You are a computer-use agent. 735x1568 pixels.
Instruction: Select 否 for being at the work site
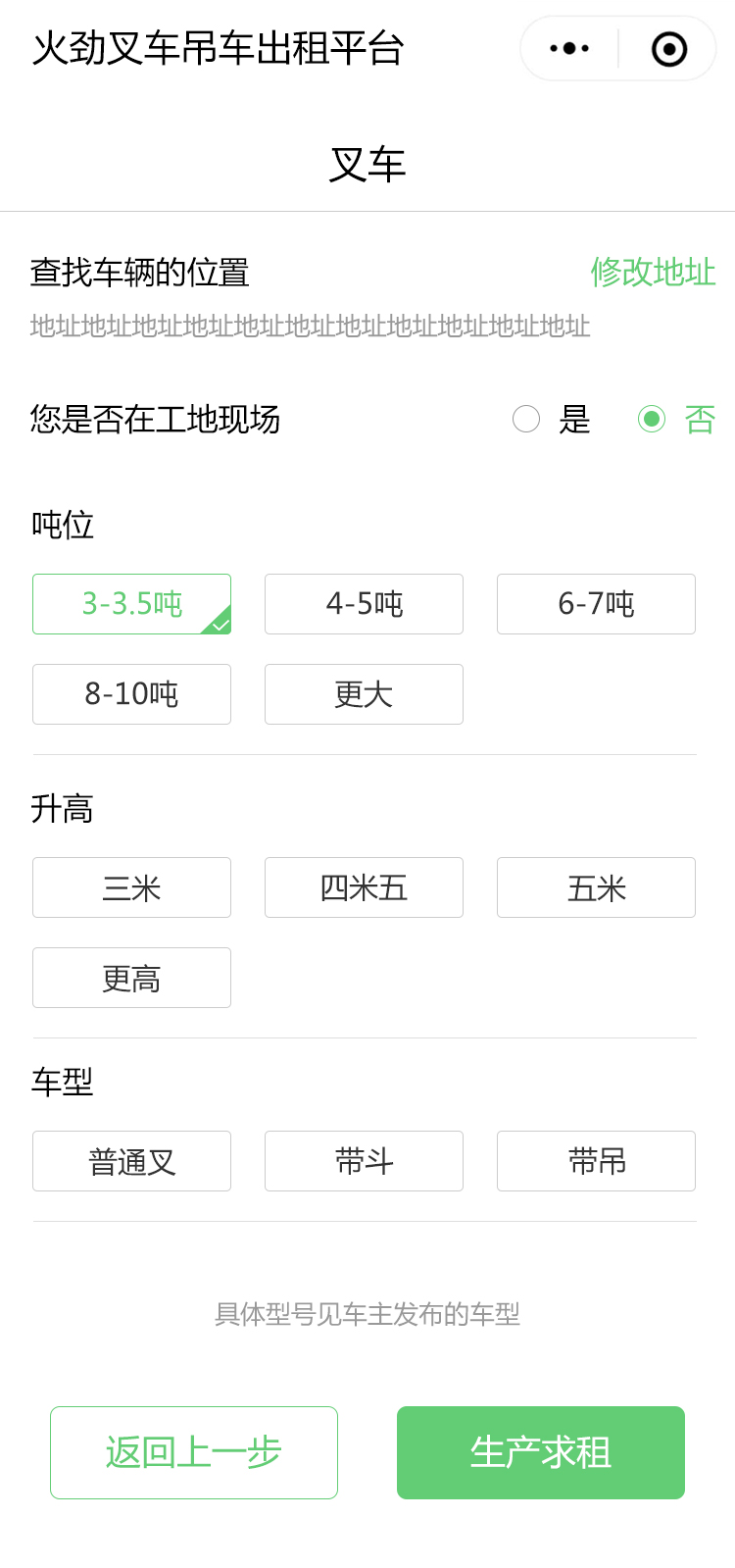pos(653,419)
